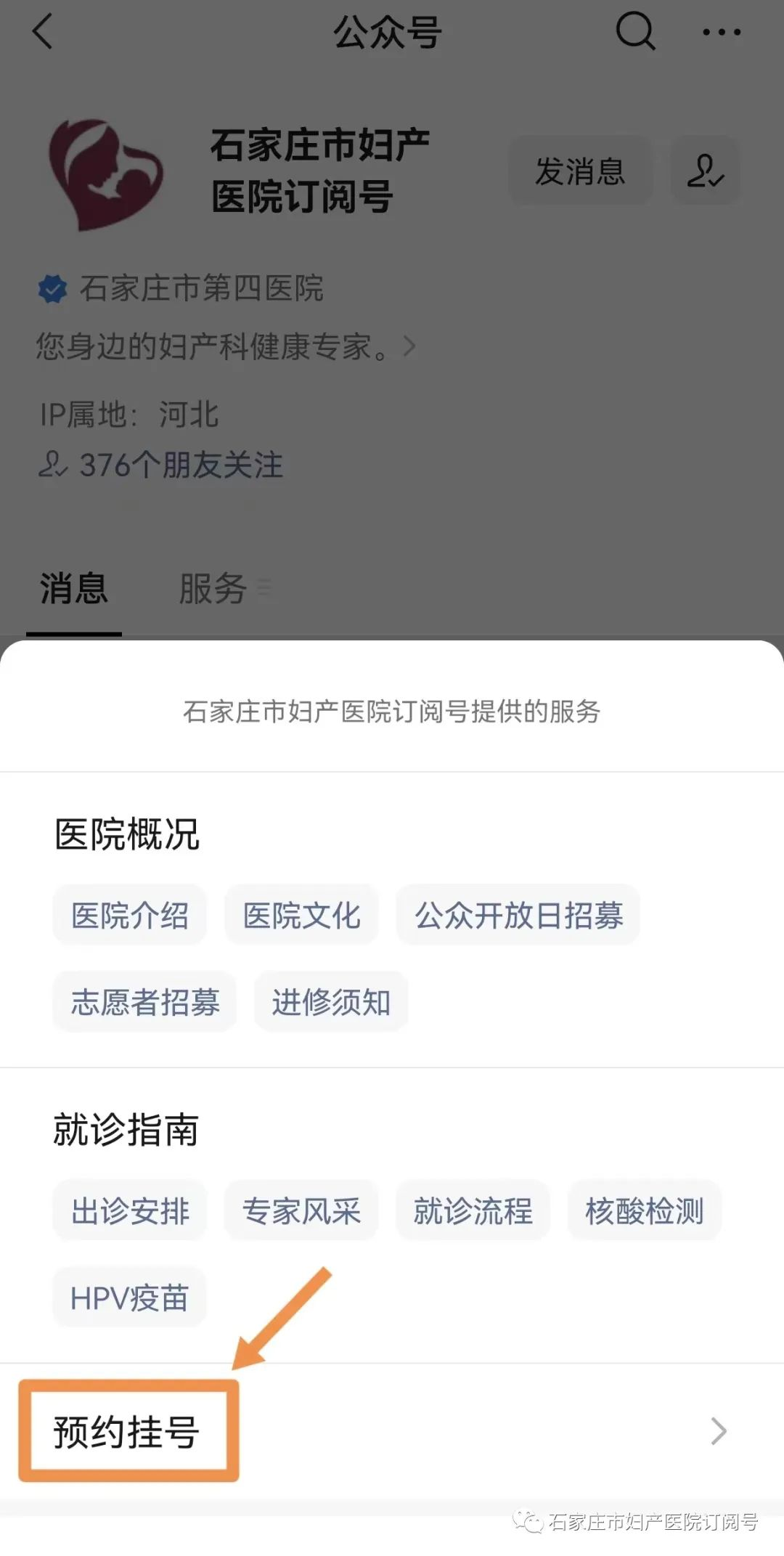Open the search magnifier icon
This screenshot has width=784, height=1556.
point(635,32)
